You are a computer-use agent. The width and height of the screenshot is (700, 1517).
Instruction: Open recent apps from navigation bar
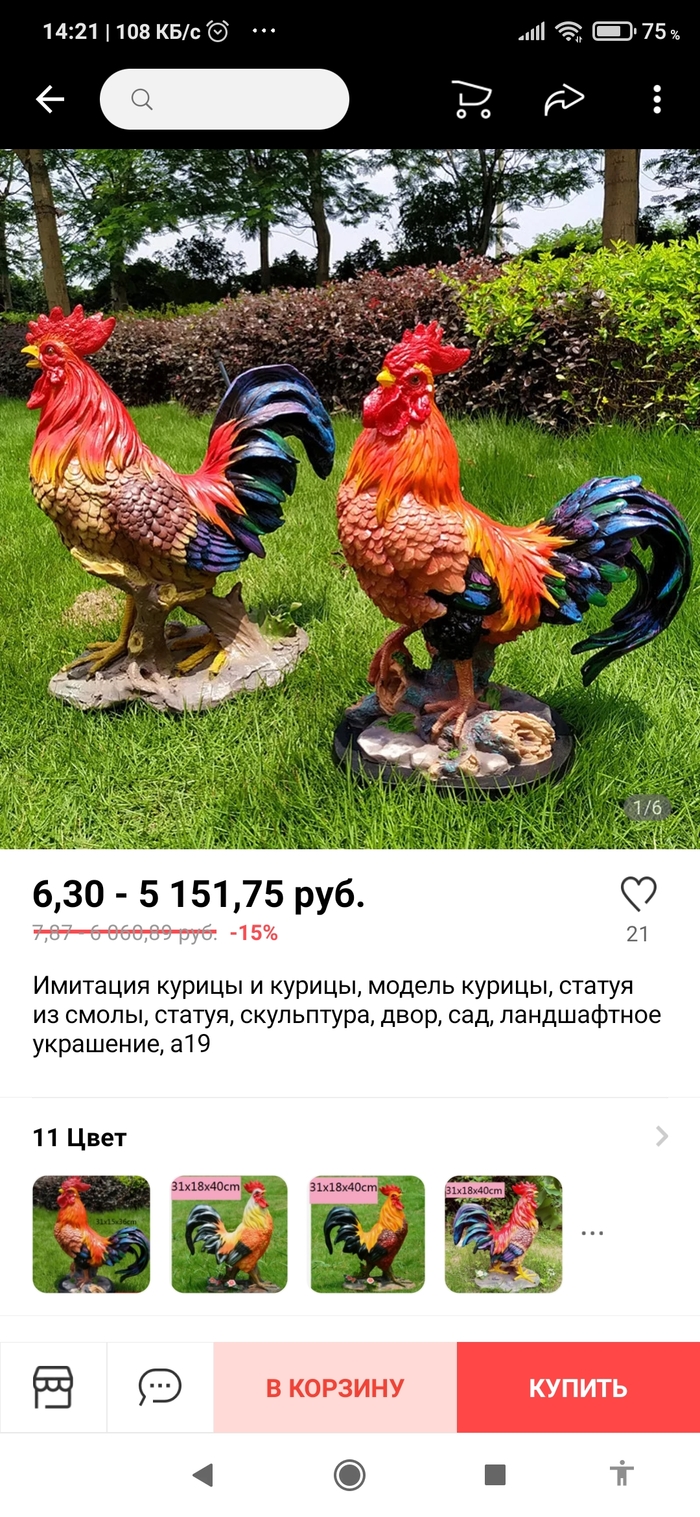click(x=495, y=1474)
